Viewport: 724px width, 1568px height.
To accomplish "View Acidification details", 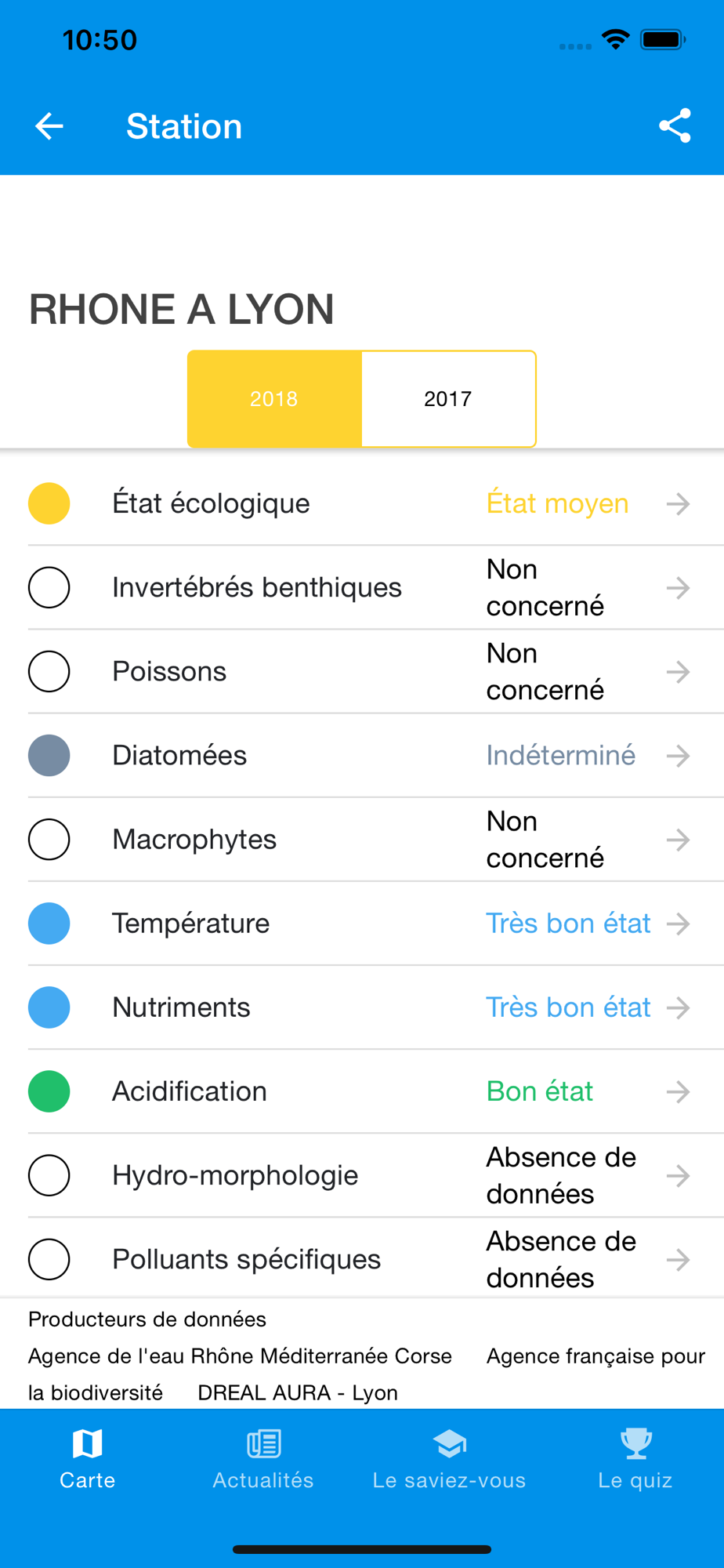I will (x=360, y=1091).
